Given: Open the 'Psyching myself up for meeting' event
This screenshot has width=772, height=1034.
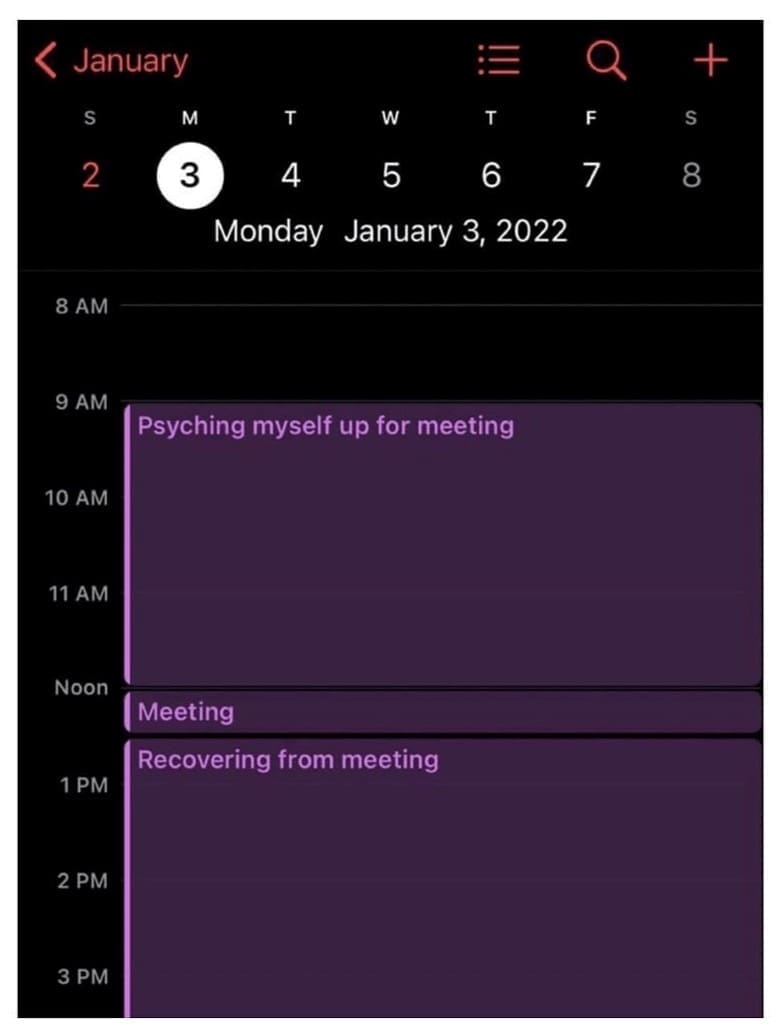Looking at the screenshot, I should [440, 543].
